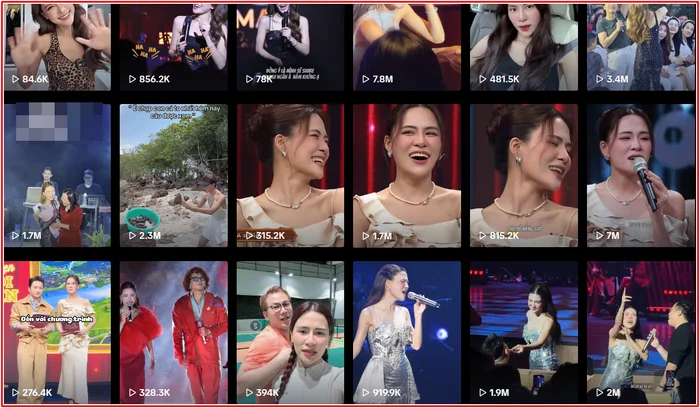This screenshot has height=408, width=700.
Task: Watch the video with 315.2K views
Action: 290,175
